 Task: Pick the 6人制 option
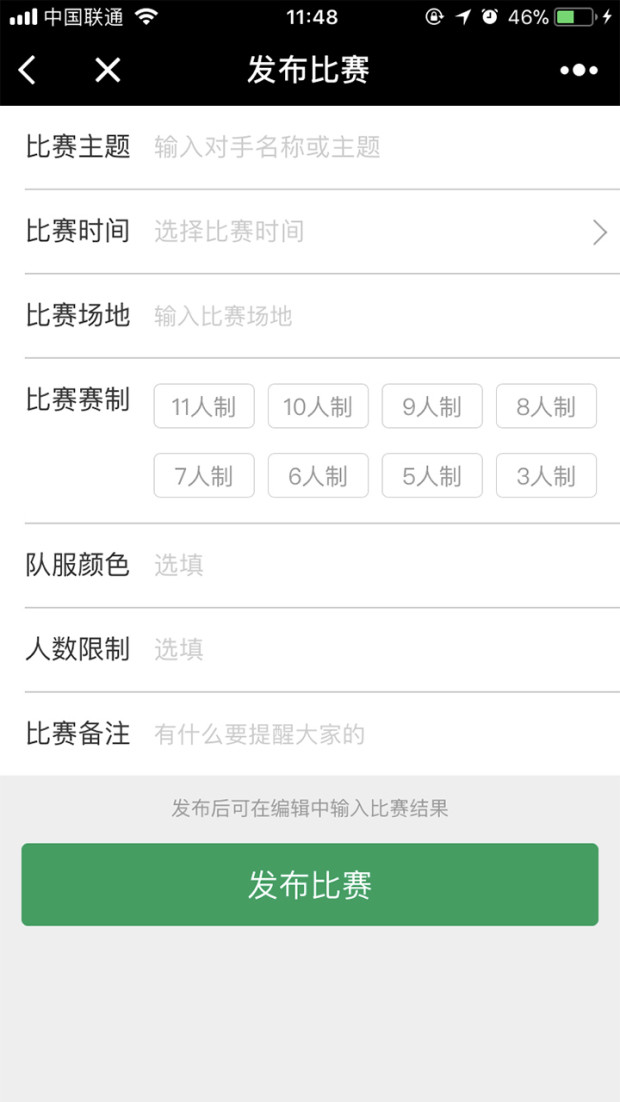click(x=318, y=476)
